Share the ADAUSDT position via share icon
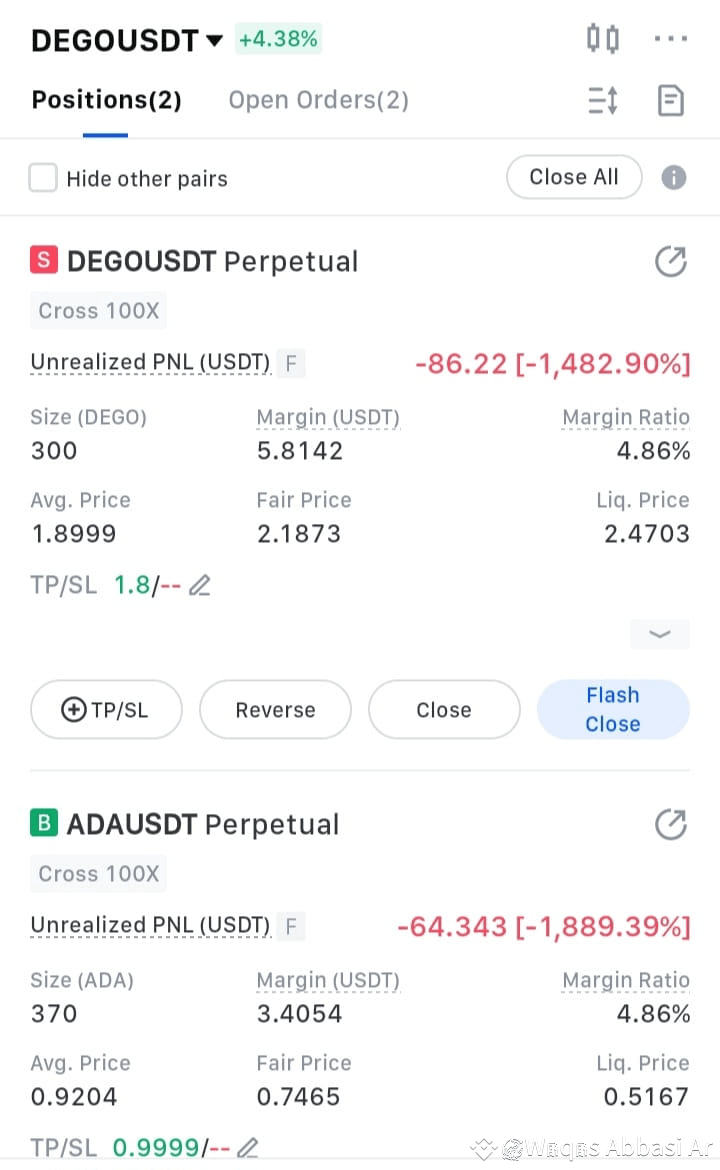 pos(670,824)
